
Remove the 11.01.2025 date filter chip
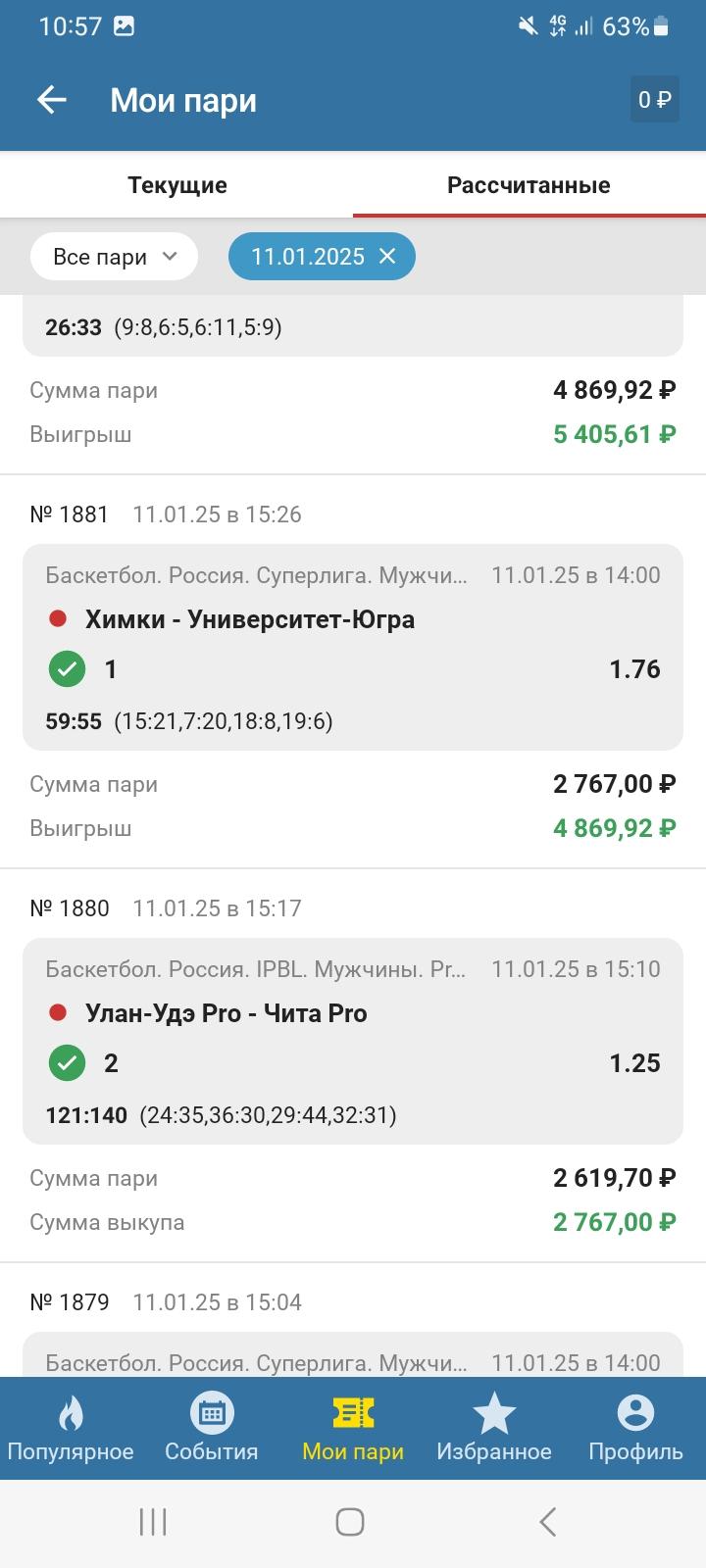point(387,256)
